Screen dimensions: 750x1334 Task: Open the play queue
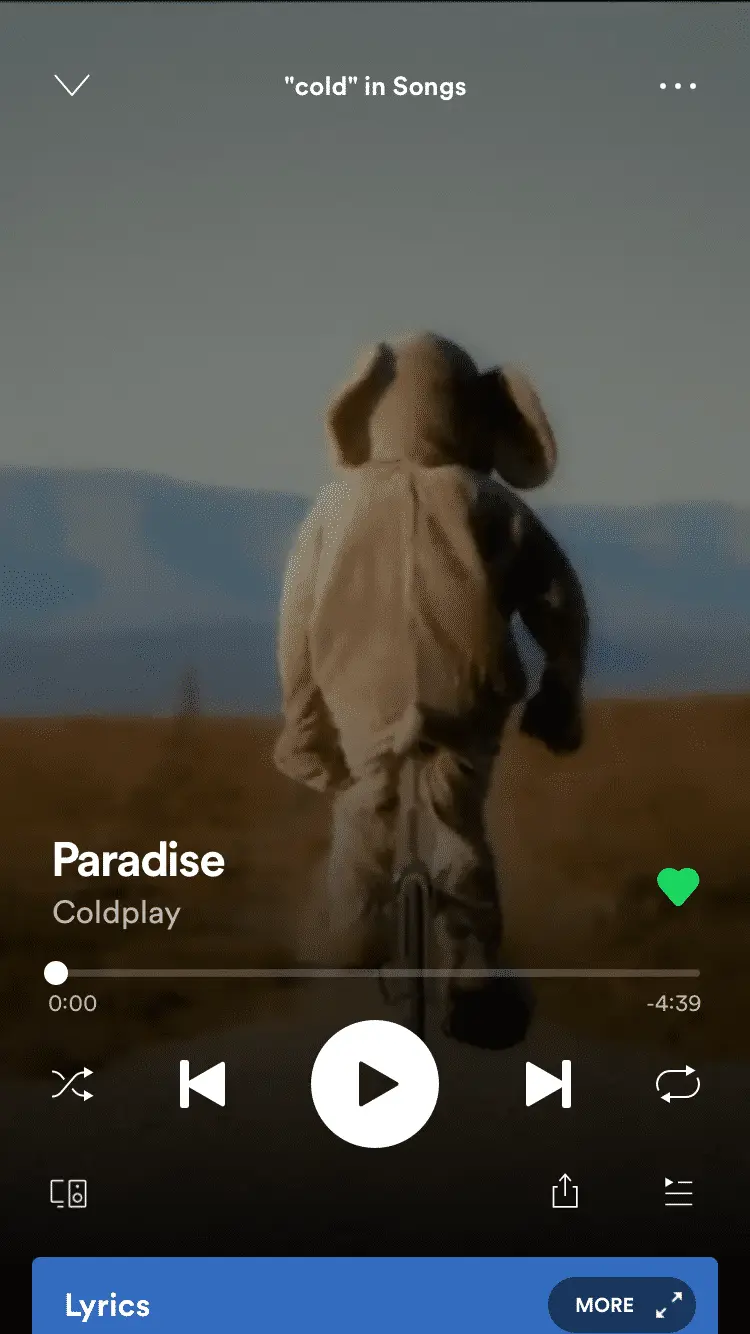[678, 1191]
